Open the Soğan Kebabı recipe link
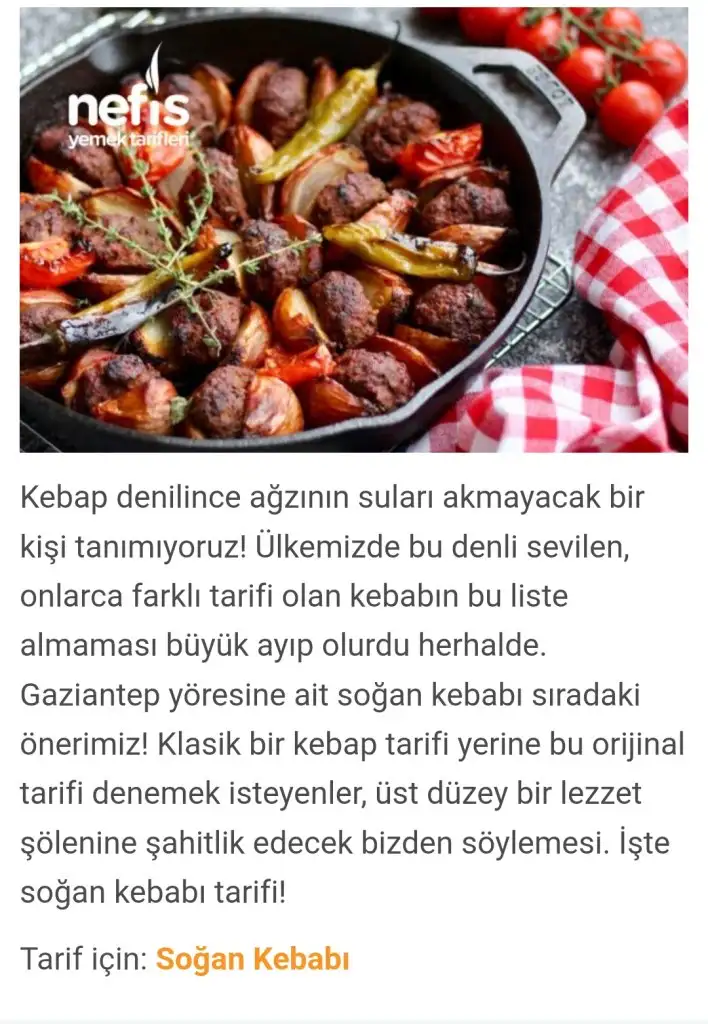This screenshot has height=1024, width=708. pos(252,960)
